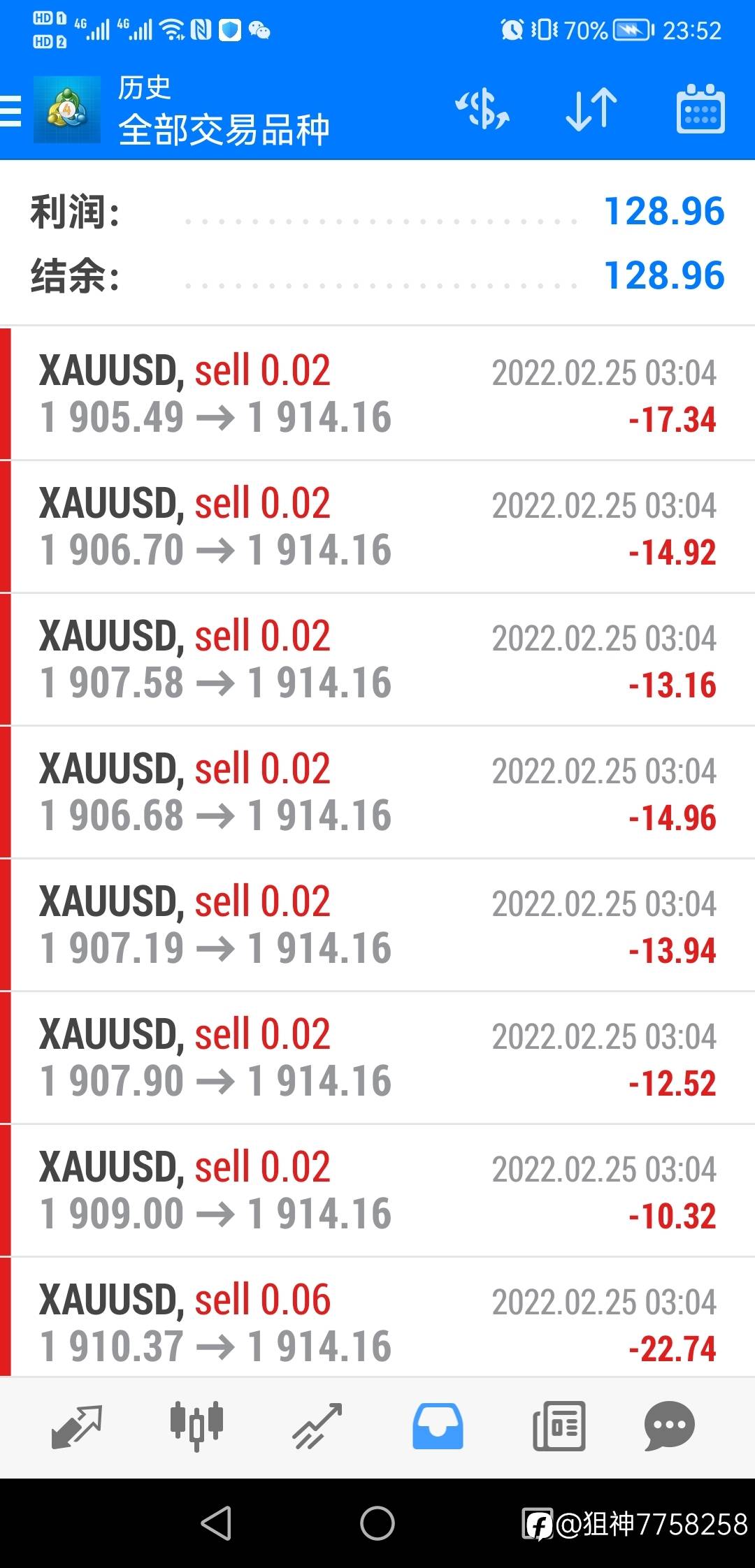Open the sell trade opened at 1 906.70
The height and width of the screenshot is (1568, 755).
[377, 526]
